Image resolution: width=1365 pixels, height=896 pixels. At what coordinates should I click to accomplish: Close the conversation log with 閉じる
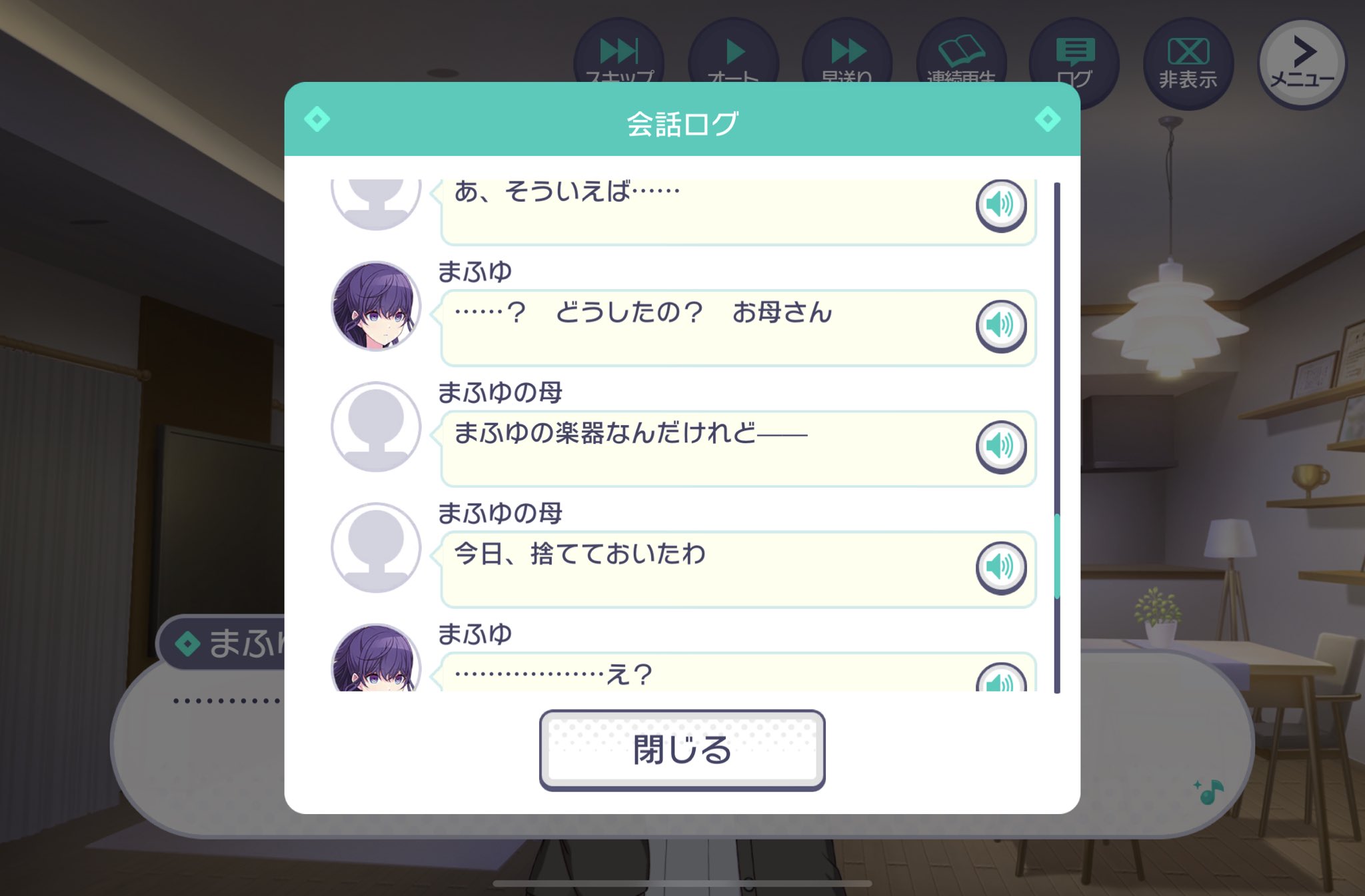[x=682, y=750]
